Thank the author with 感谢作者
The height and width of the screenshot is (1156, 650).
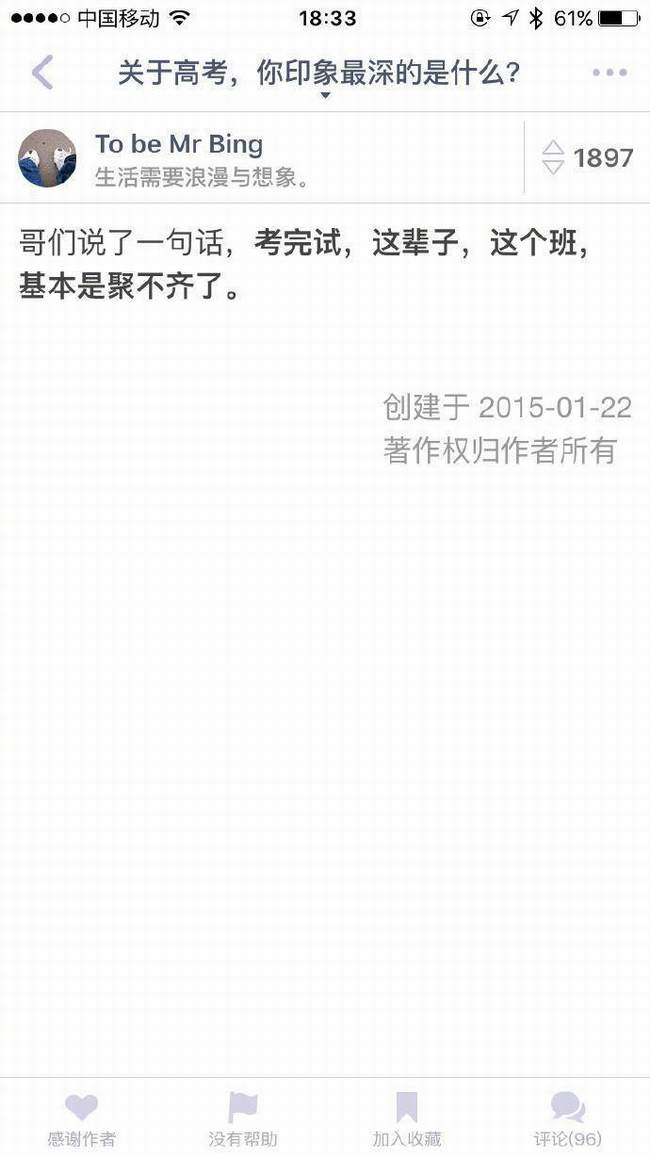coord(81,1118)
